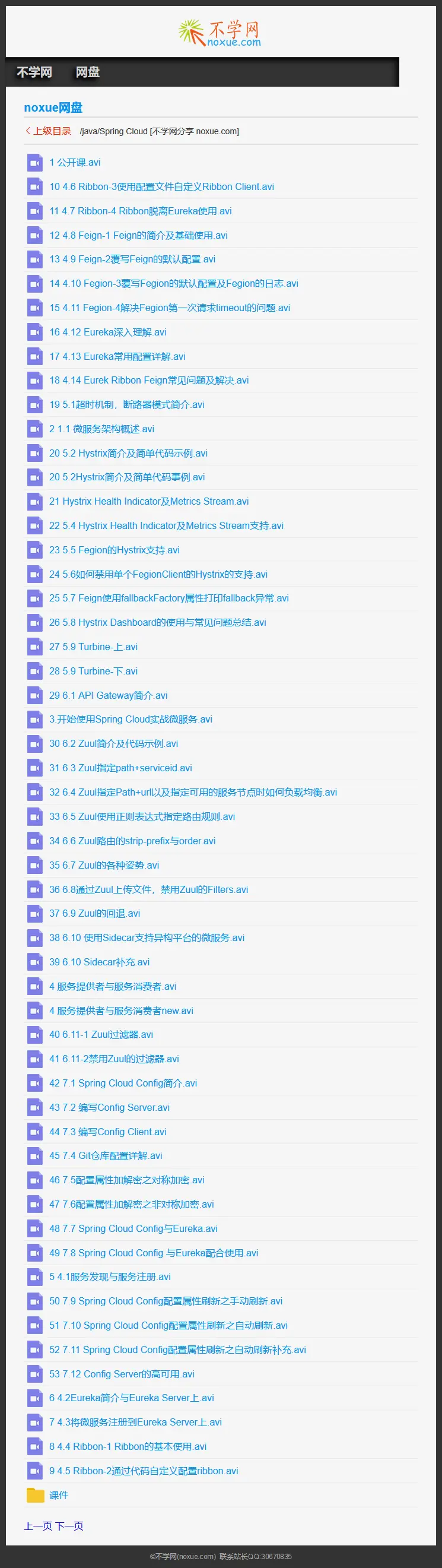Open 12 4.8 Feign-1 Feign的简介及基础使用.avi

pos(138,236)
